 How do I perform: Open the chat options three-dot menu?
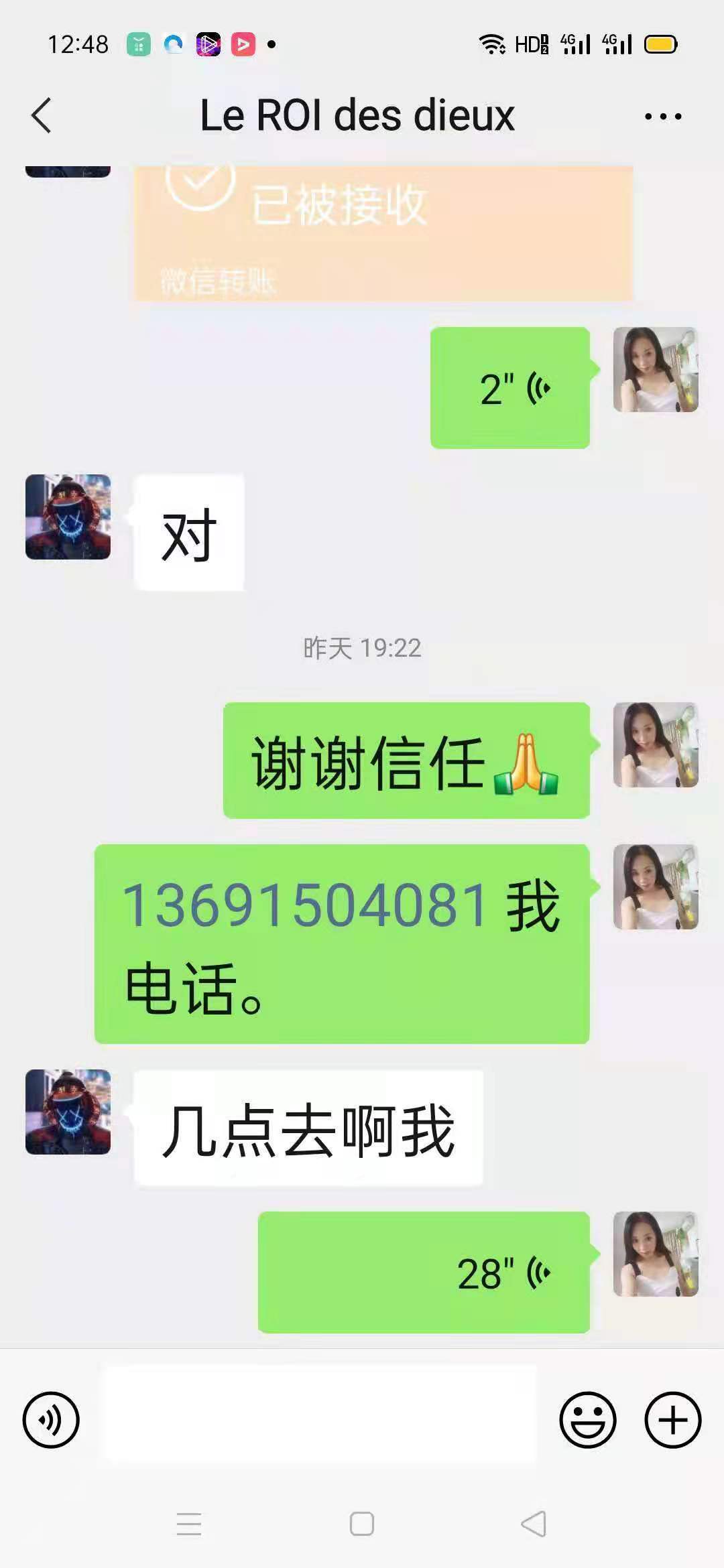pos(662,117)
